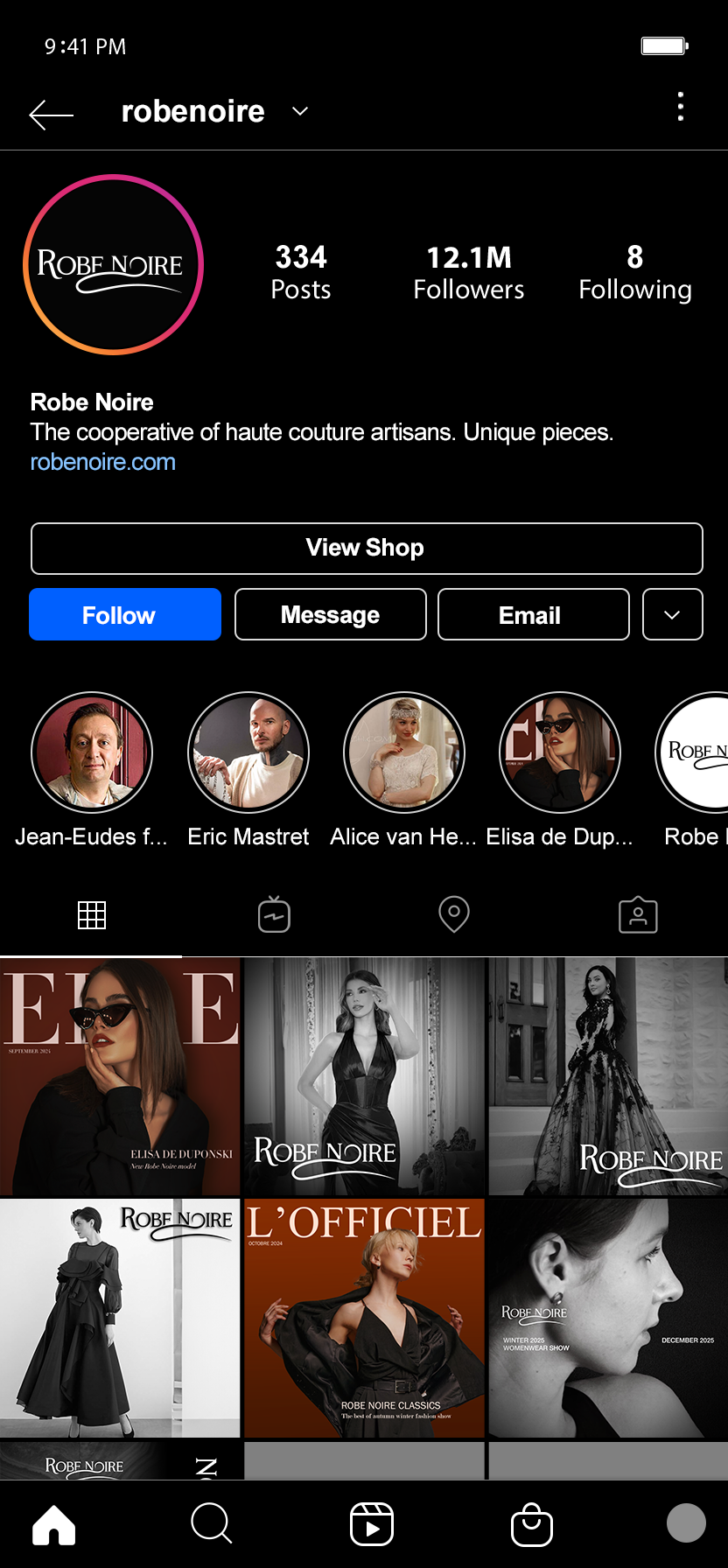Open the three-dot overflow menu
The width and height of the screenshot is (728, 1568).
(x=680, y=107)
